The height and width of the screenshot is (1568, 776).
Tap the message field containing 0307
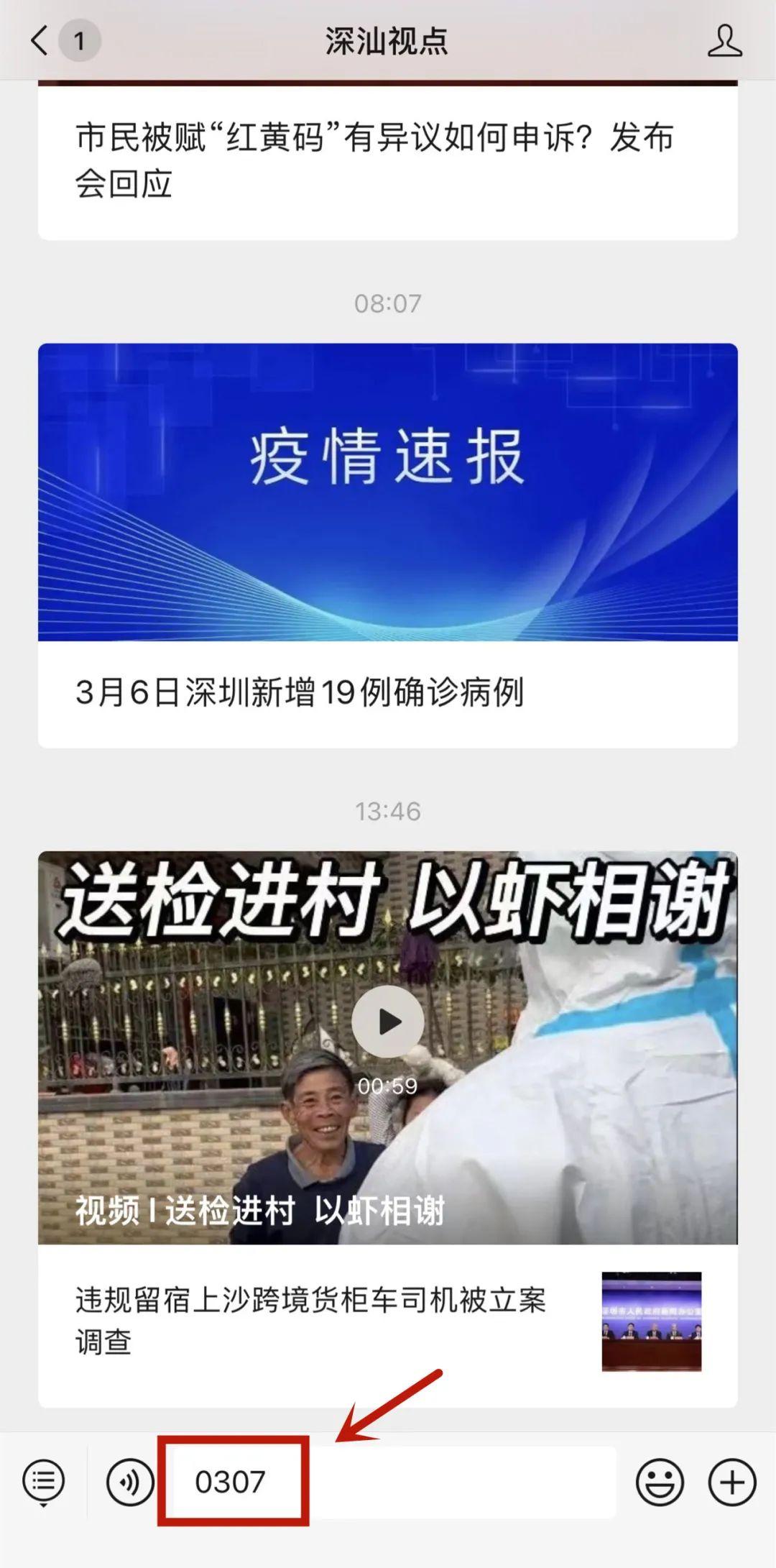pos(394,1482)
